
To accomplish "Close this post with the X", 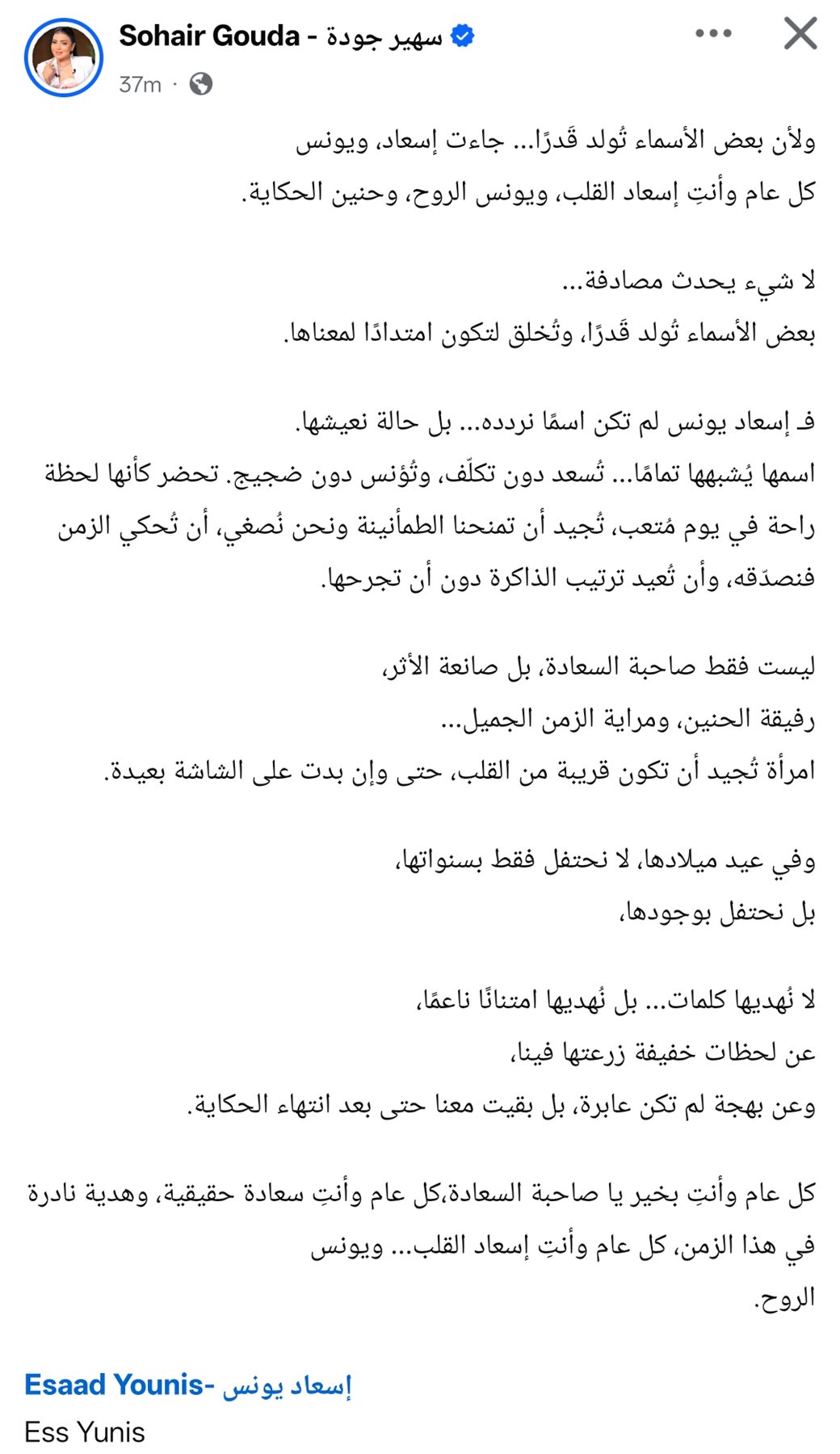I will coord(800,34).
